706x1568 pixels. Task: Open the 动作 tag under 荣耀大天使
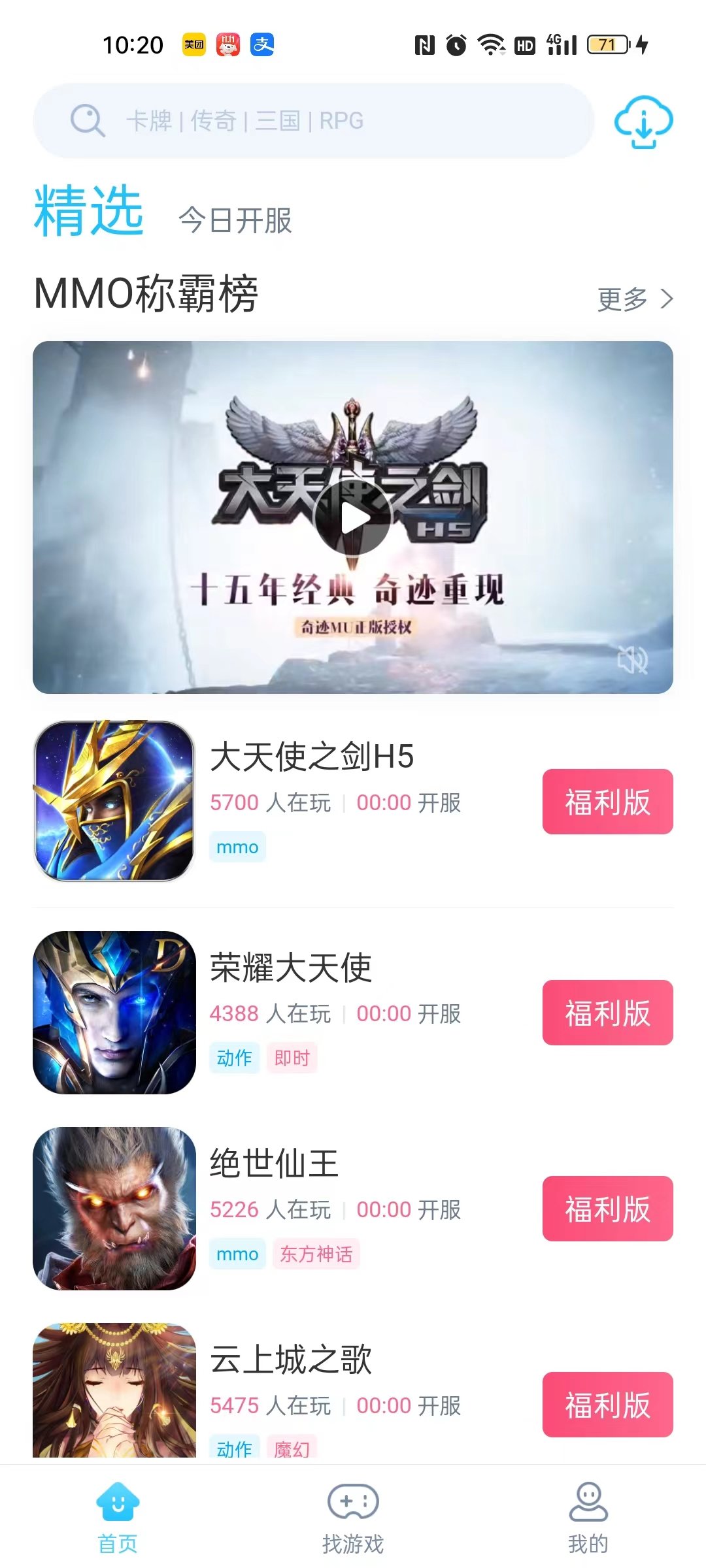[x=234, y=1057]
